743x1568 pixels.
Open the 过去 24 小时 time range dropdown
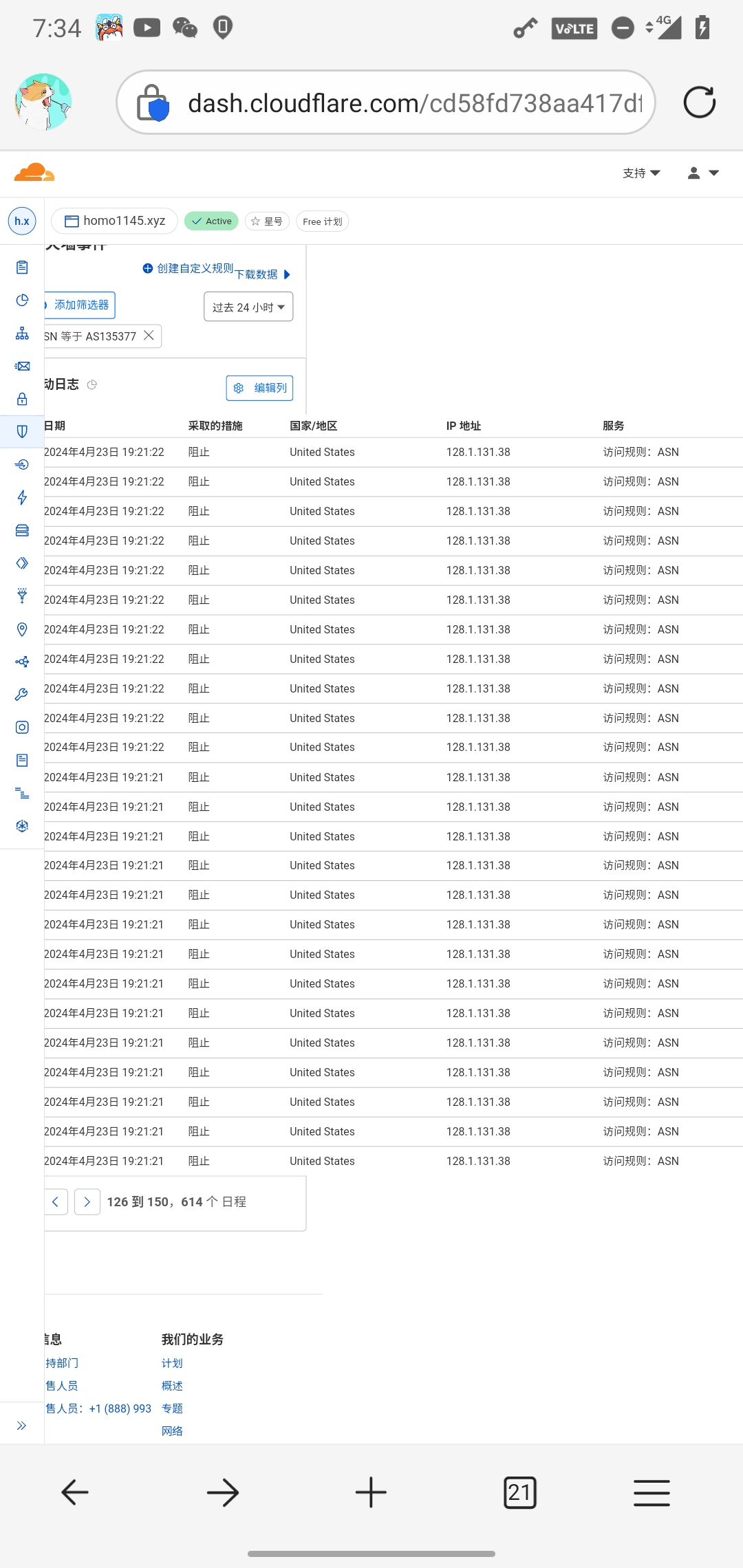pos(248,307)
